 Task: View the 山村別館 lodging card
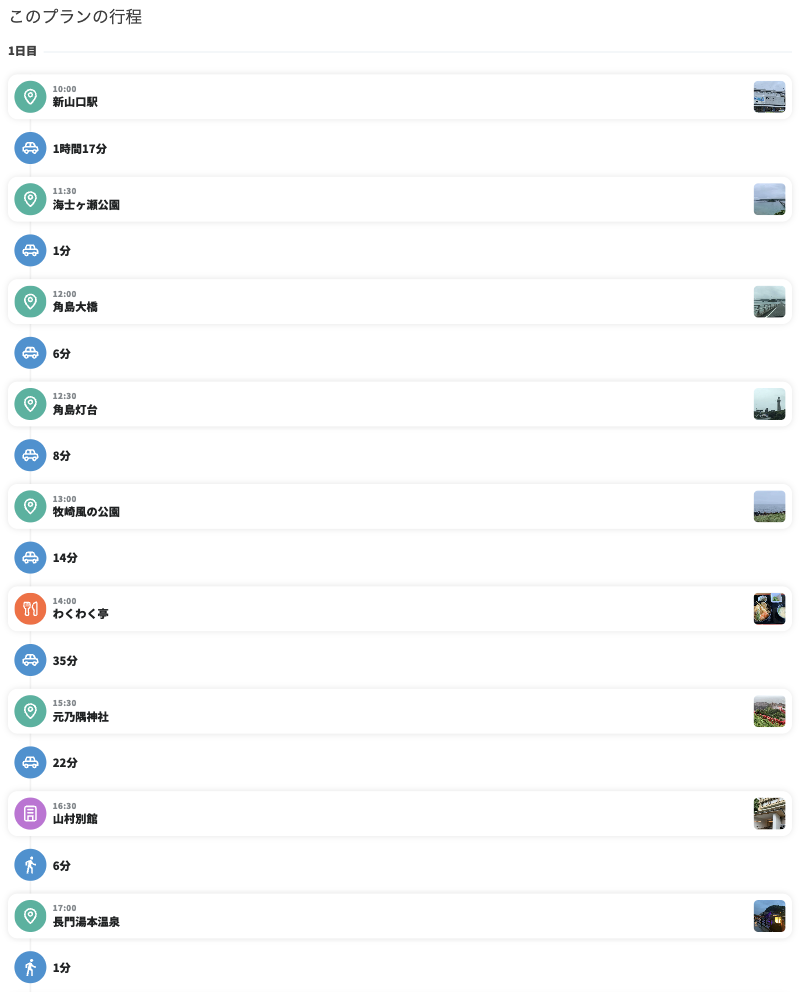[400, 814]
